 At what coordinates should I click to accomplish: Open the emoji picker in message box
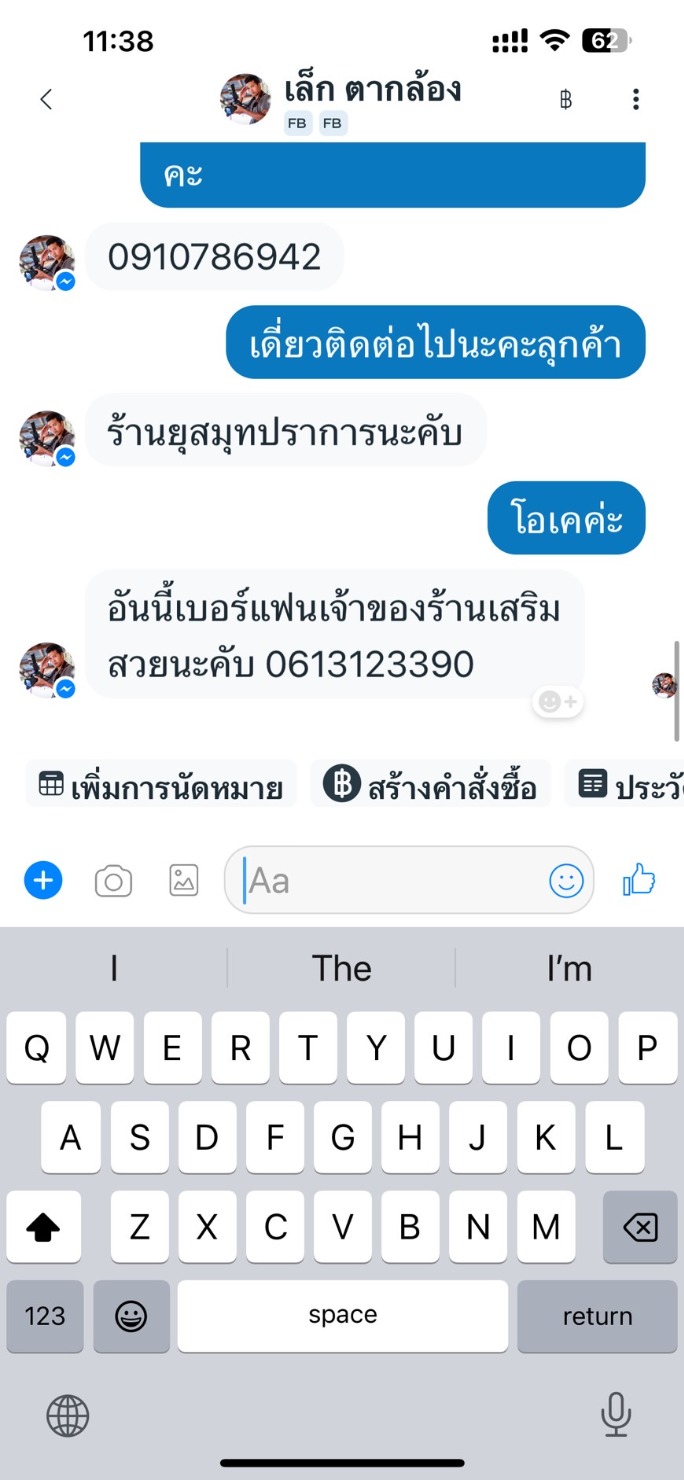(x=566, y=881)
